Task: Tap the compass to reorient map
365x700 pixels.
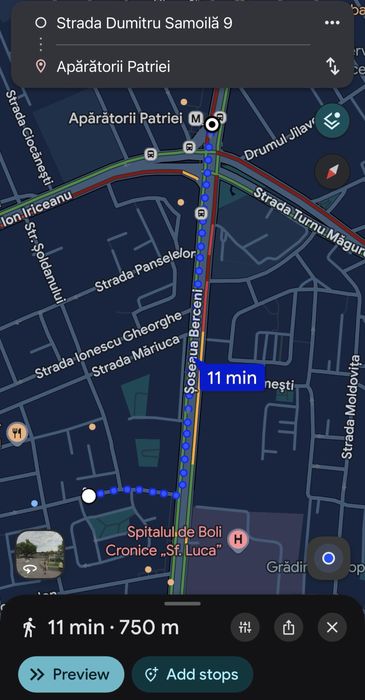Action: point(332,171)
